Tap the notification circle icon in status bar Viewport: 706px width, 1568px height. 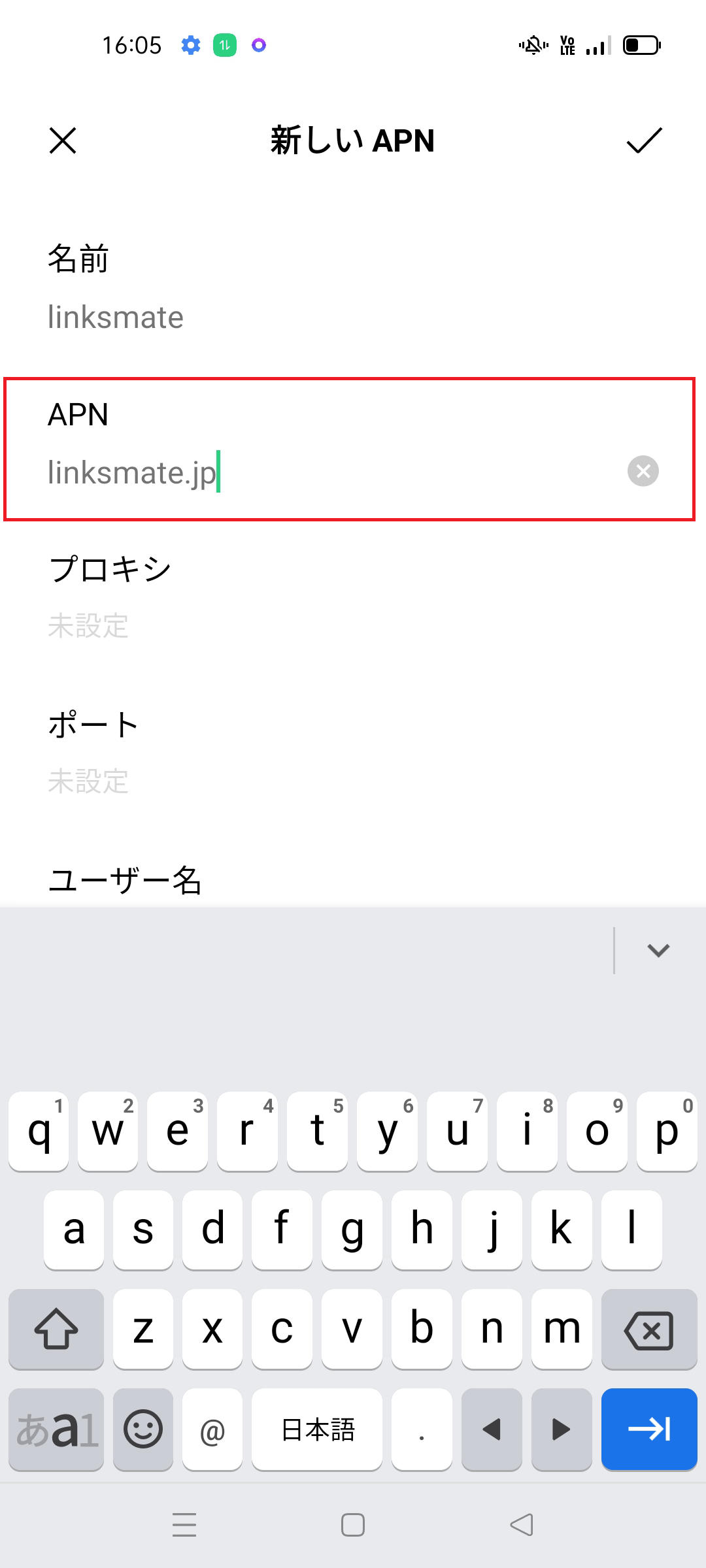coord(258,44)
